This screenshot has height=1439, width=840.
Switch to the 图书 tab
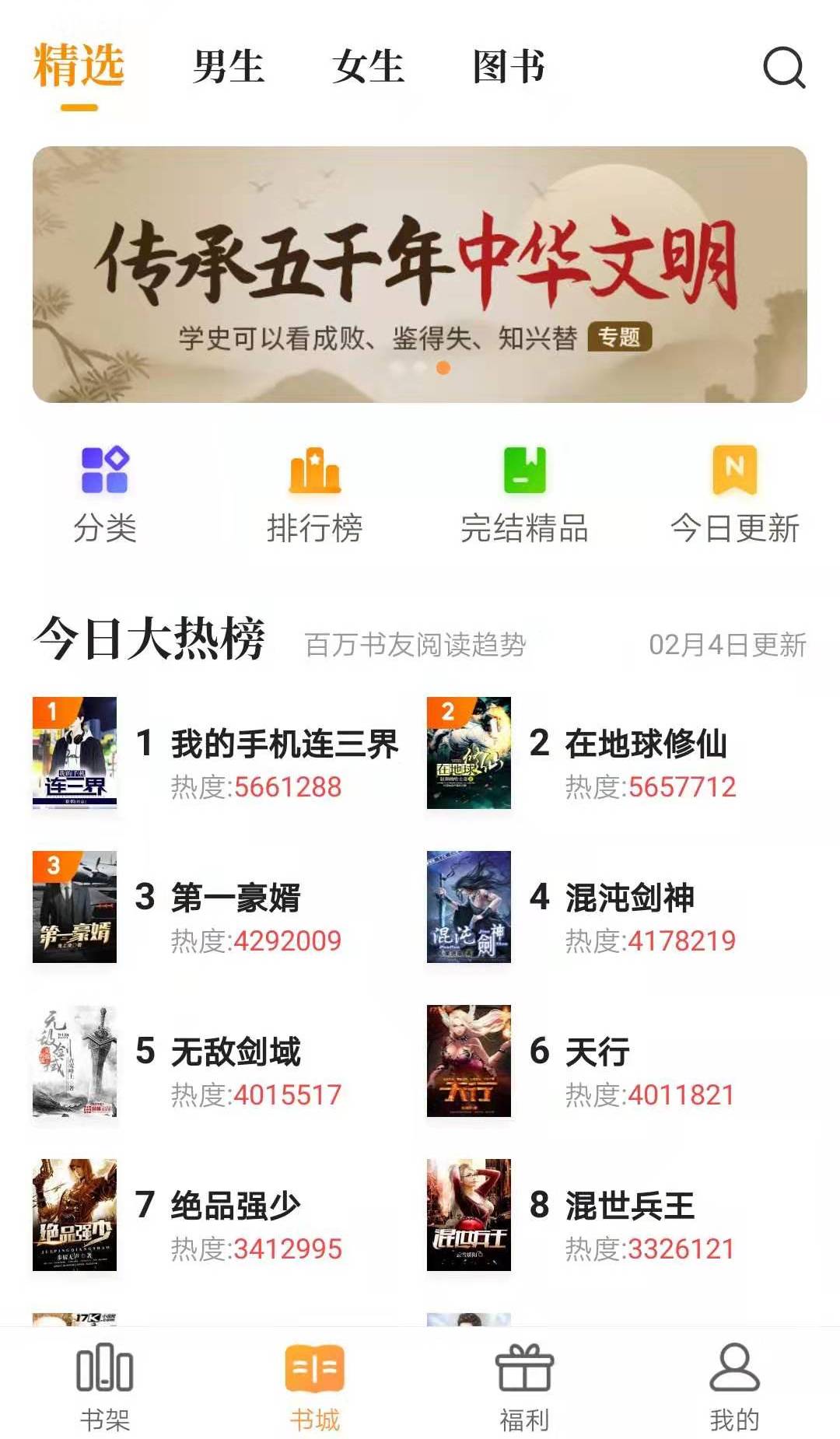(507, 68)
